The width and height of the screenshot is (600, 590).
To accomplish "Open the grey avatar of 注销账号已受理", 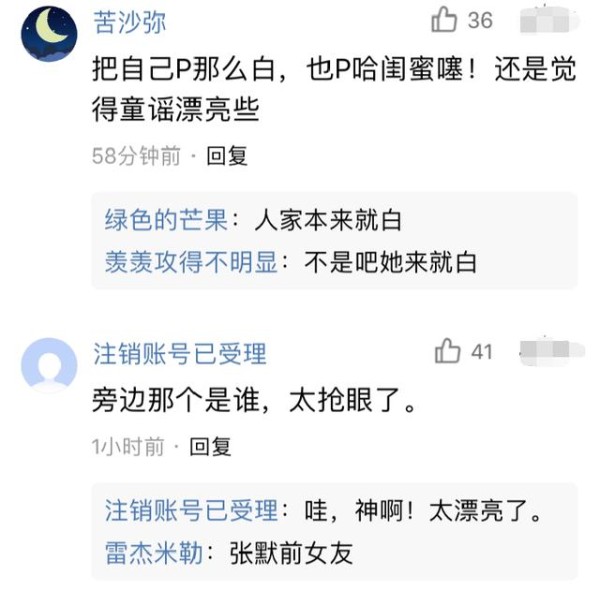I will tap(49, 365).
